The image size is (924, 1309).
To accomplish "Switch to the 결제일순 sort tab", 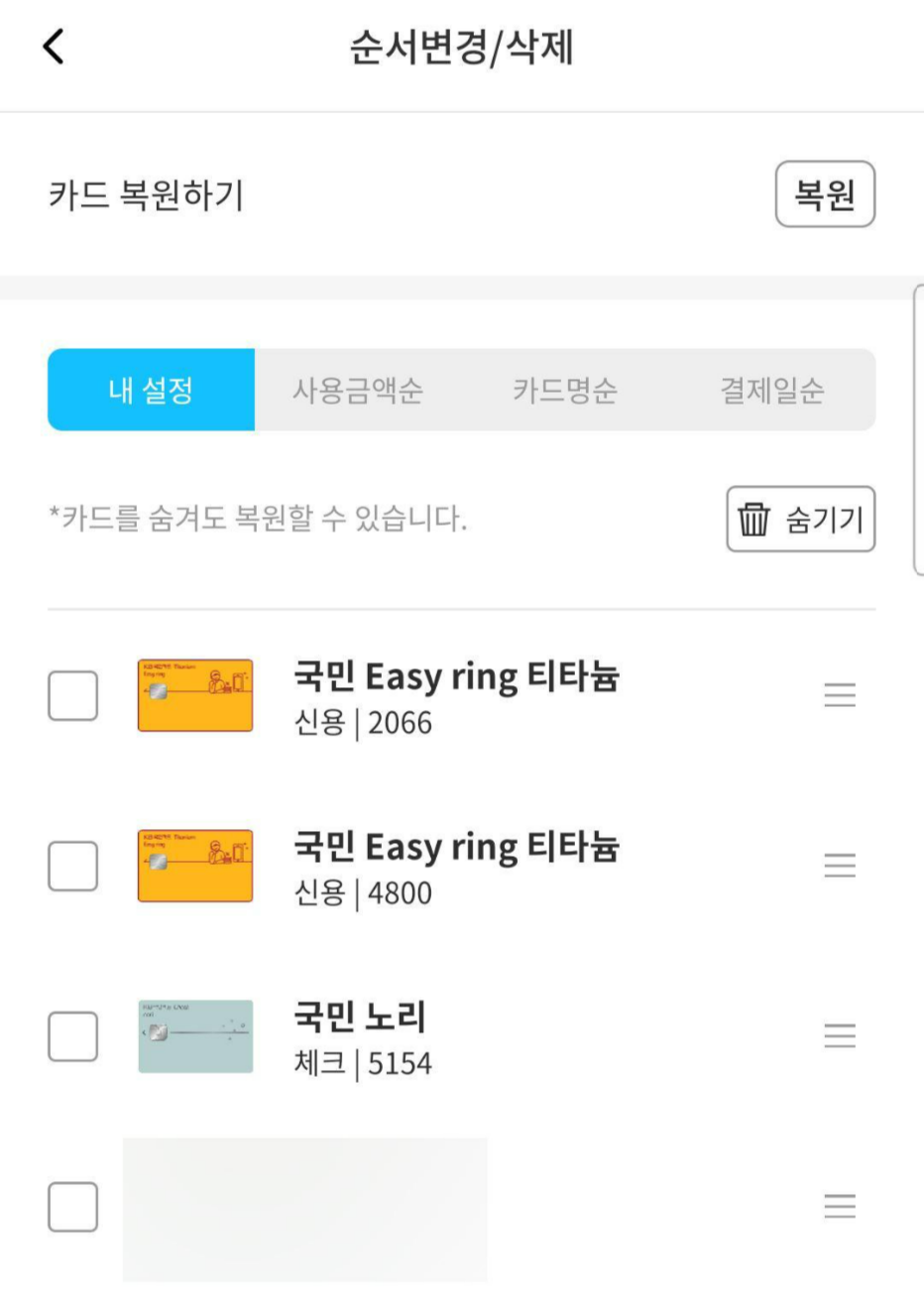I will tap(772, 390).
